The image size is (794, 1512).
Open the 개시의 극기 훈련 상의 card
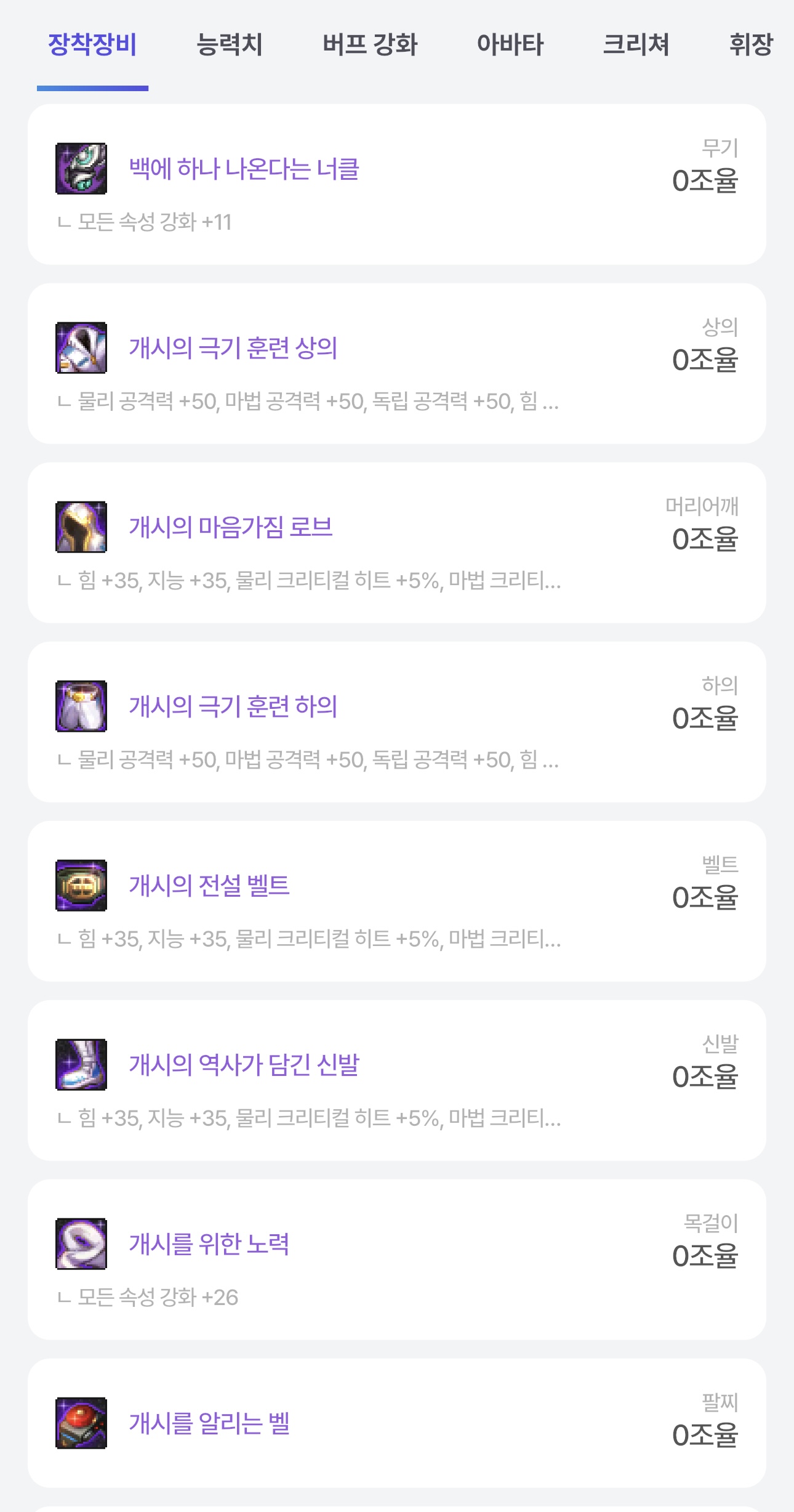tap(396, 363)
